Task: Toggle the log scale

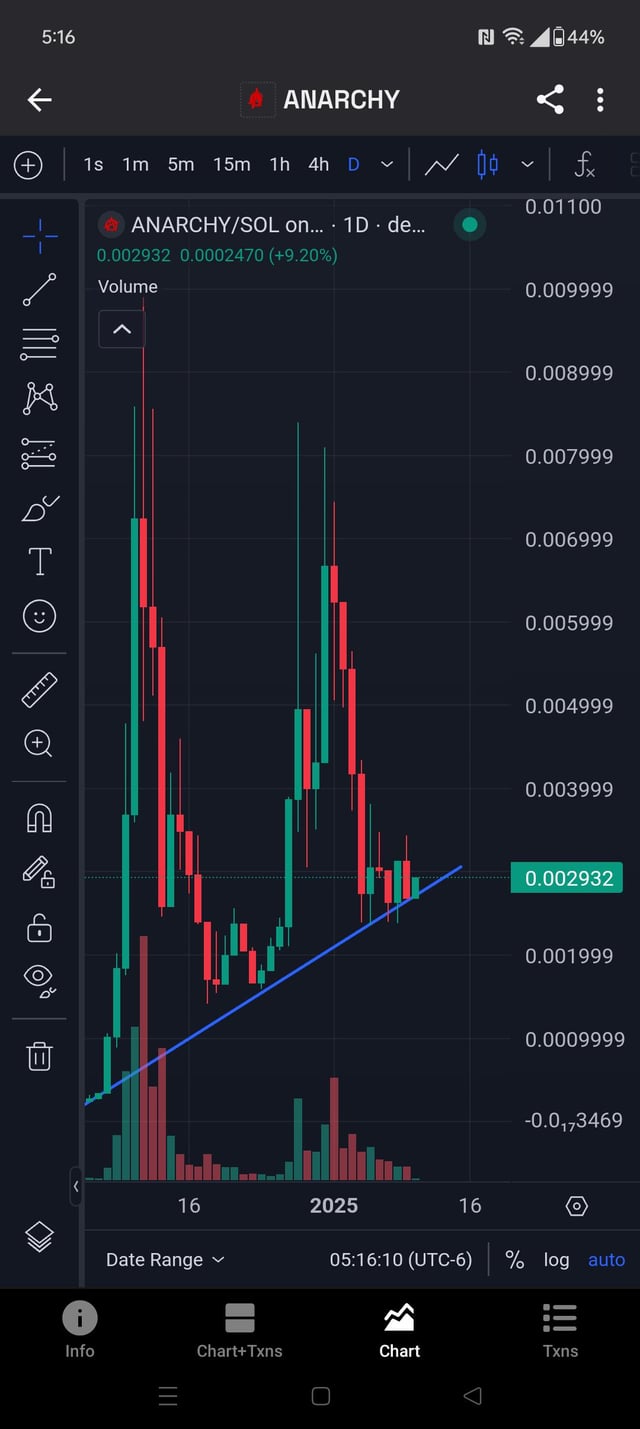Action: [556, 1260]
